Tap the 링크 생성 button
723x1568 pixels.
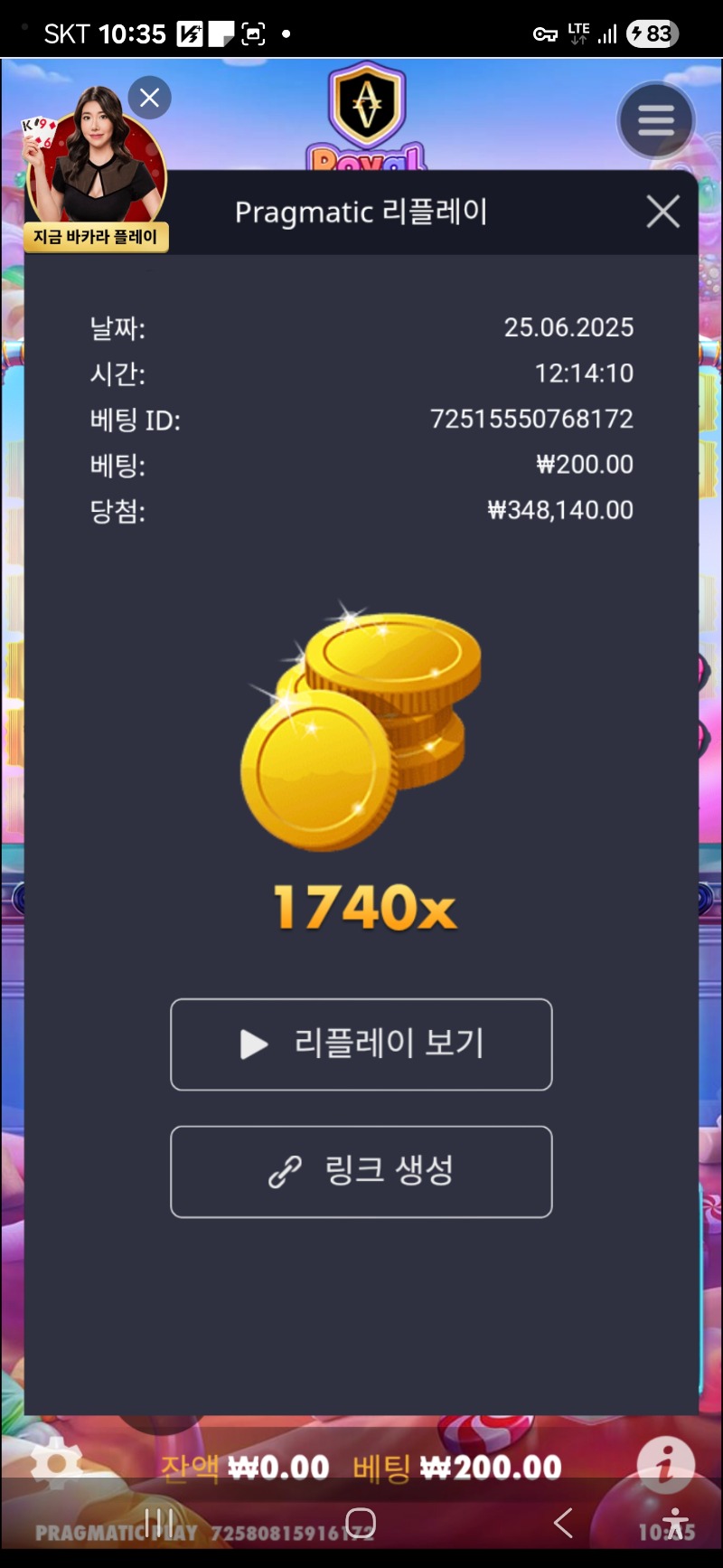[361, 1171]
